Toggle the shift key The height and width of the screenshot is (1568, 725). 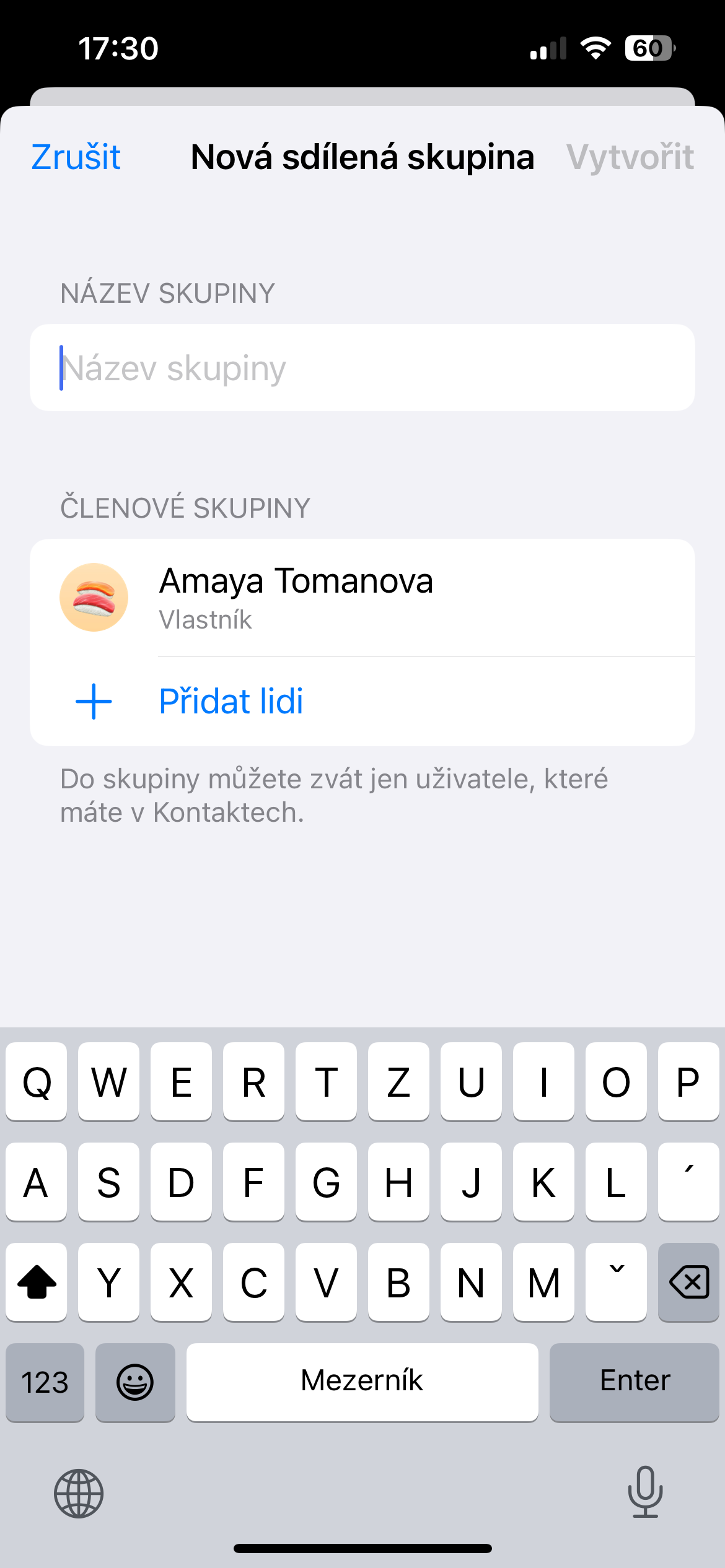[37, 1282]
